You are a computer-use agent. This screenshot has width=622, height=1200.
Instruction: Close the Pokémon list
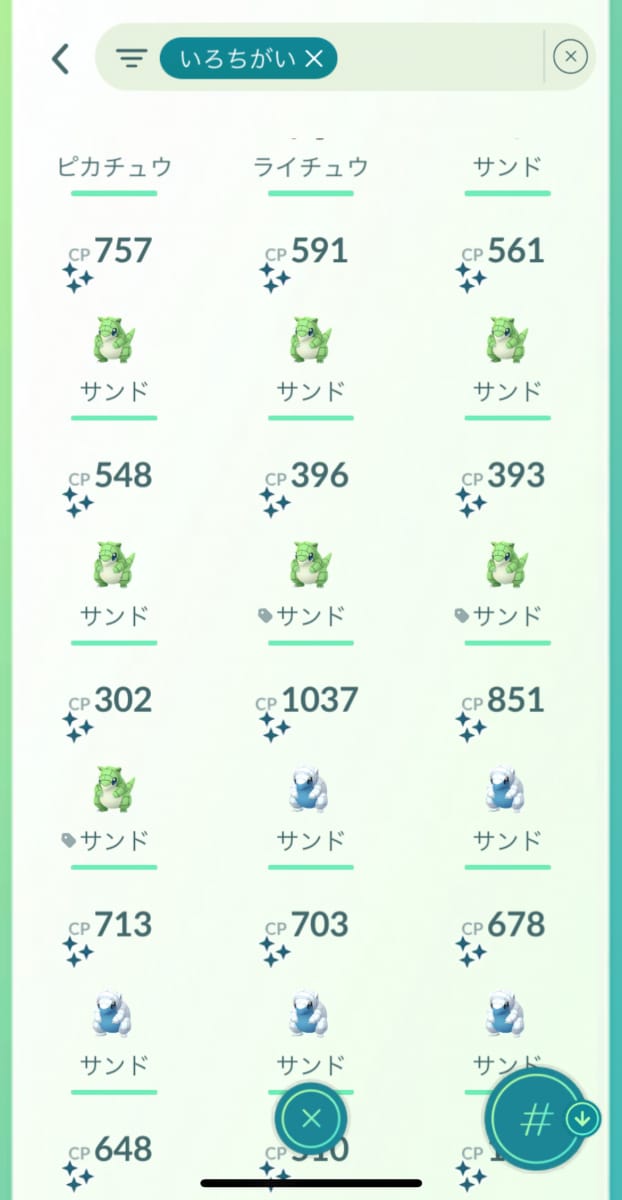(x=311, y=1119)
